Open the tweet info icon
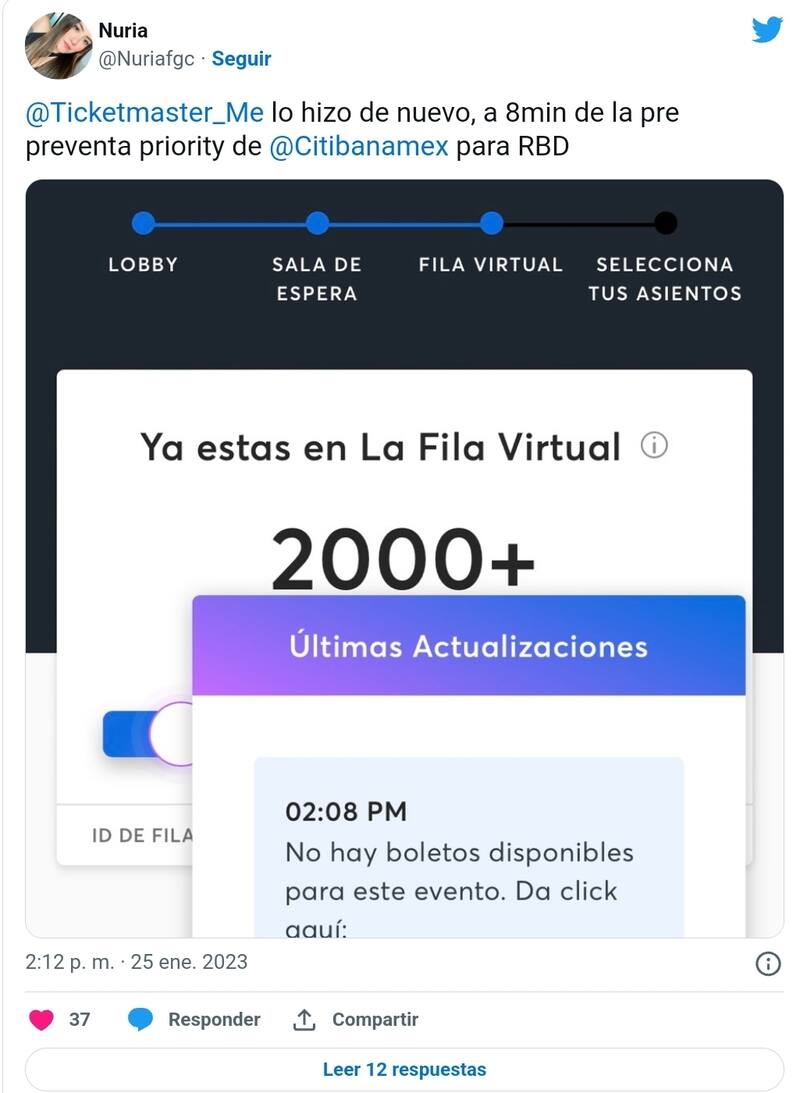This screenshot has width=800, height=1093. 767,963
